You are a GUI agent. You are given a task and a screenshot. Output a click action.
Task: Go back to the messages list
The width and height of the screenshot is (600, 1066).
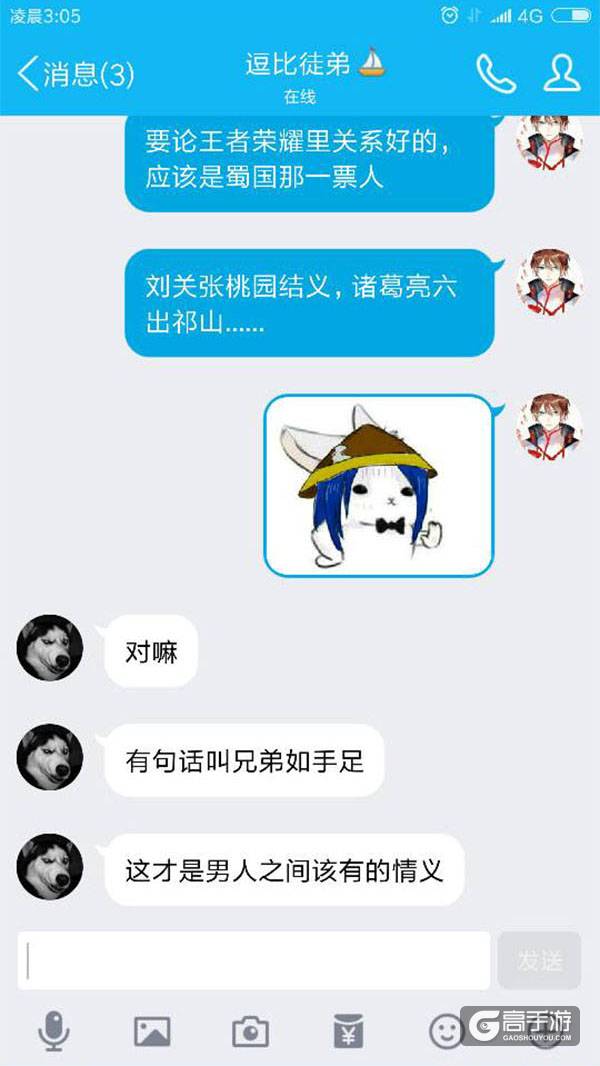(x=75, y=73)
